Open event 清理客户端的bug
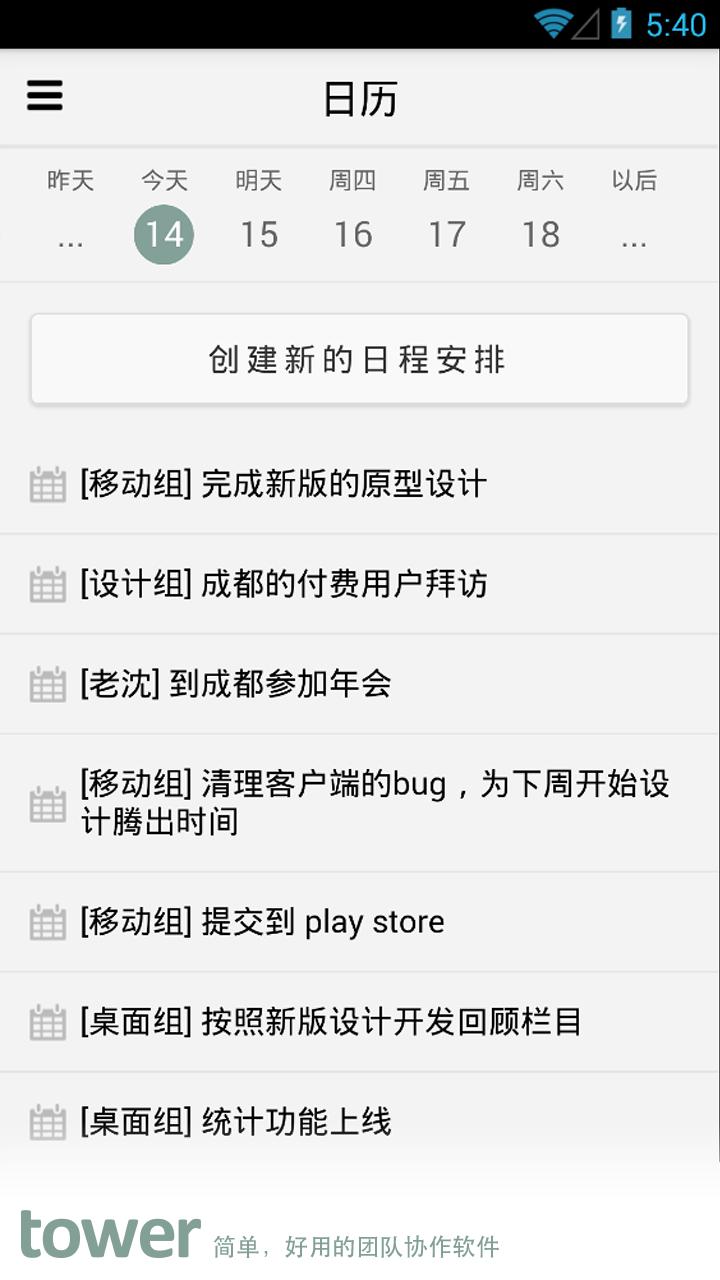720x1280 pixels. 360,803
